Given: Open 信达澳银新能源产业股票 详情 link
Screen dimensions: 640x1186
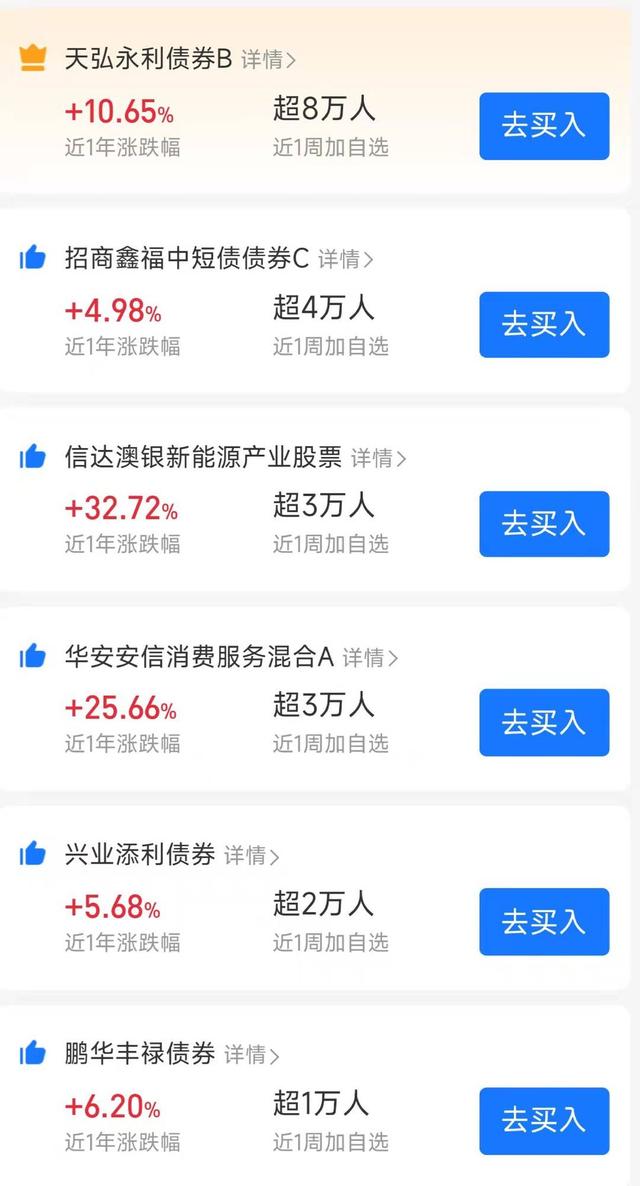Looking at the screenshot, I should [x=378, y=458].
